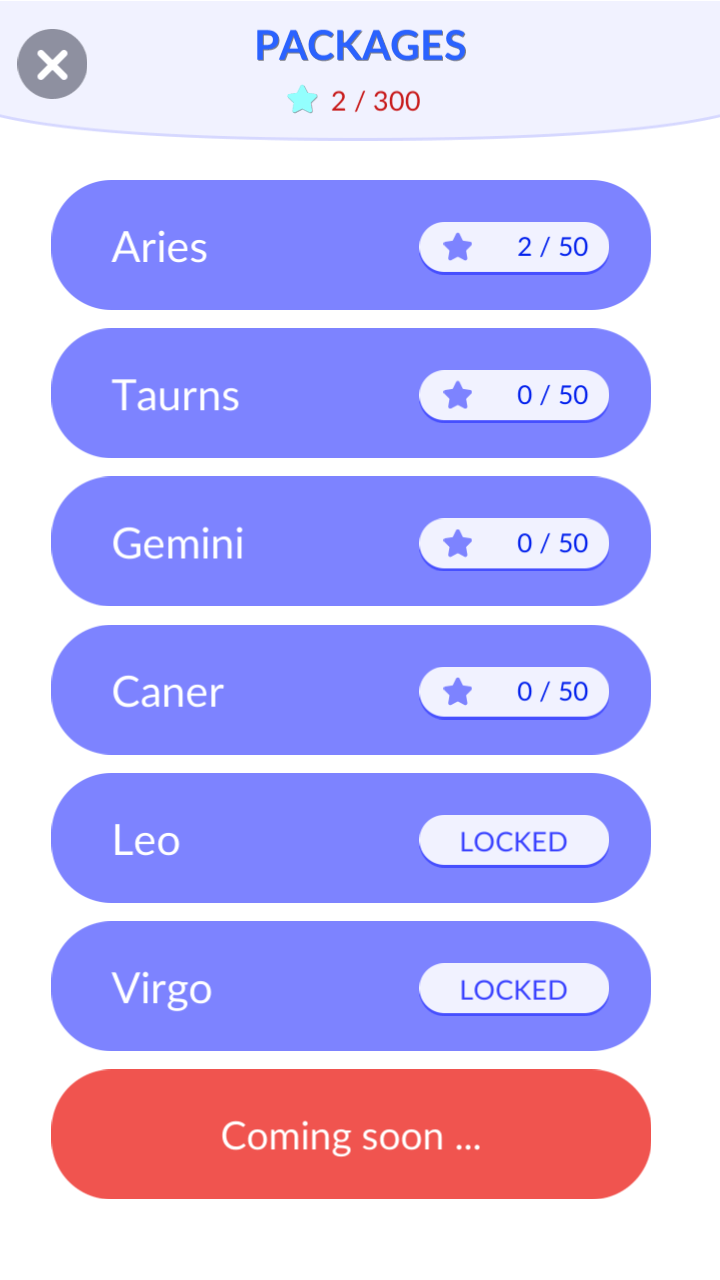Tap the locked Leo package

(350, 838)
